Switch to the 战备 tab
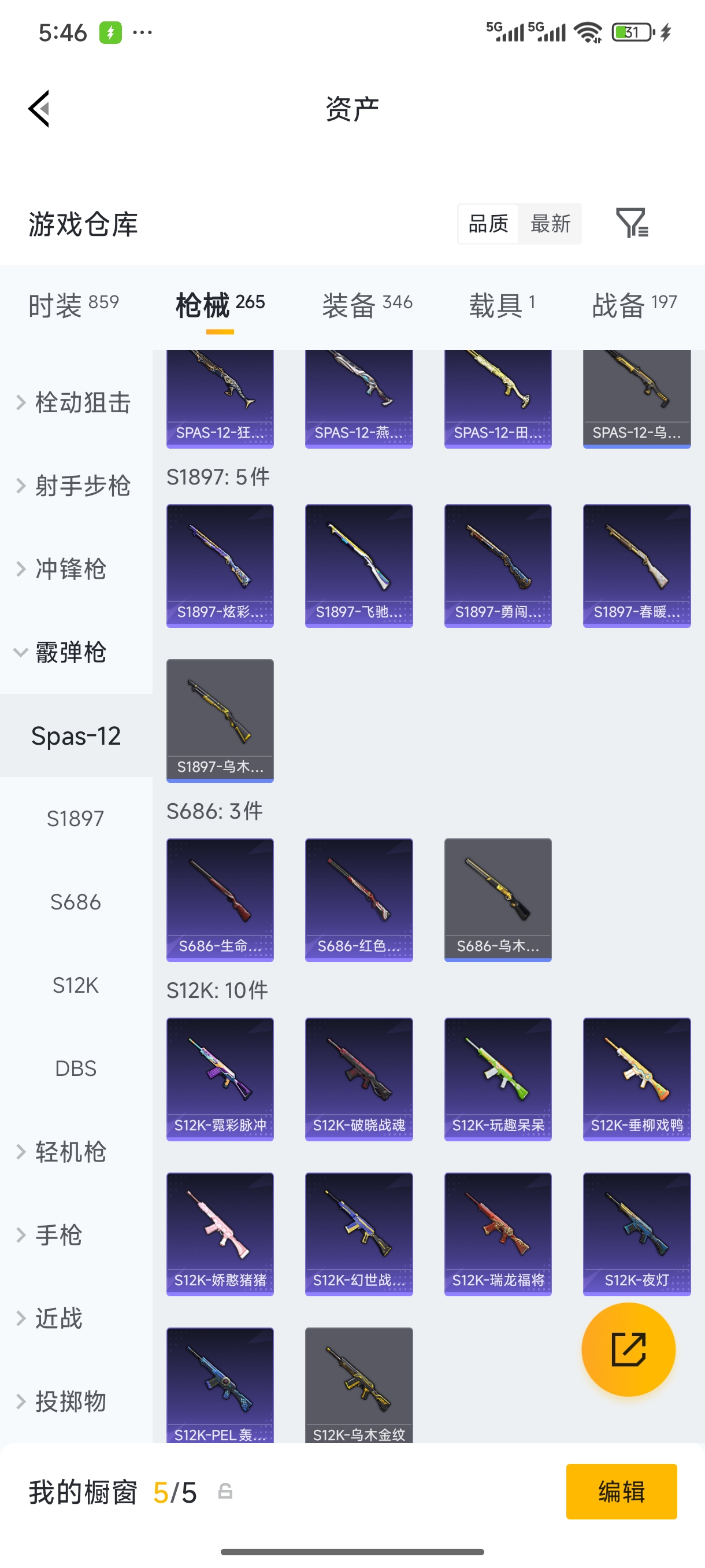 [634, 304]
